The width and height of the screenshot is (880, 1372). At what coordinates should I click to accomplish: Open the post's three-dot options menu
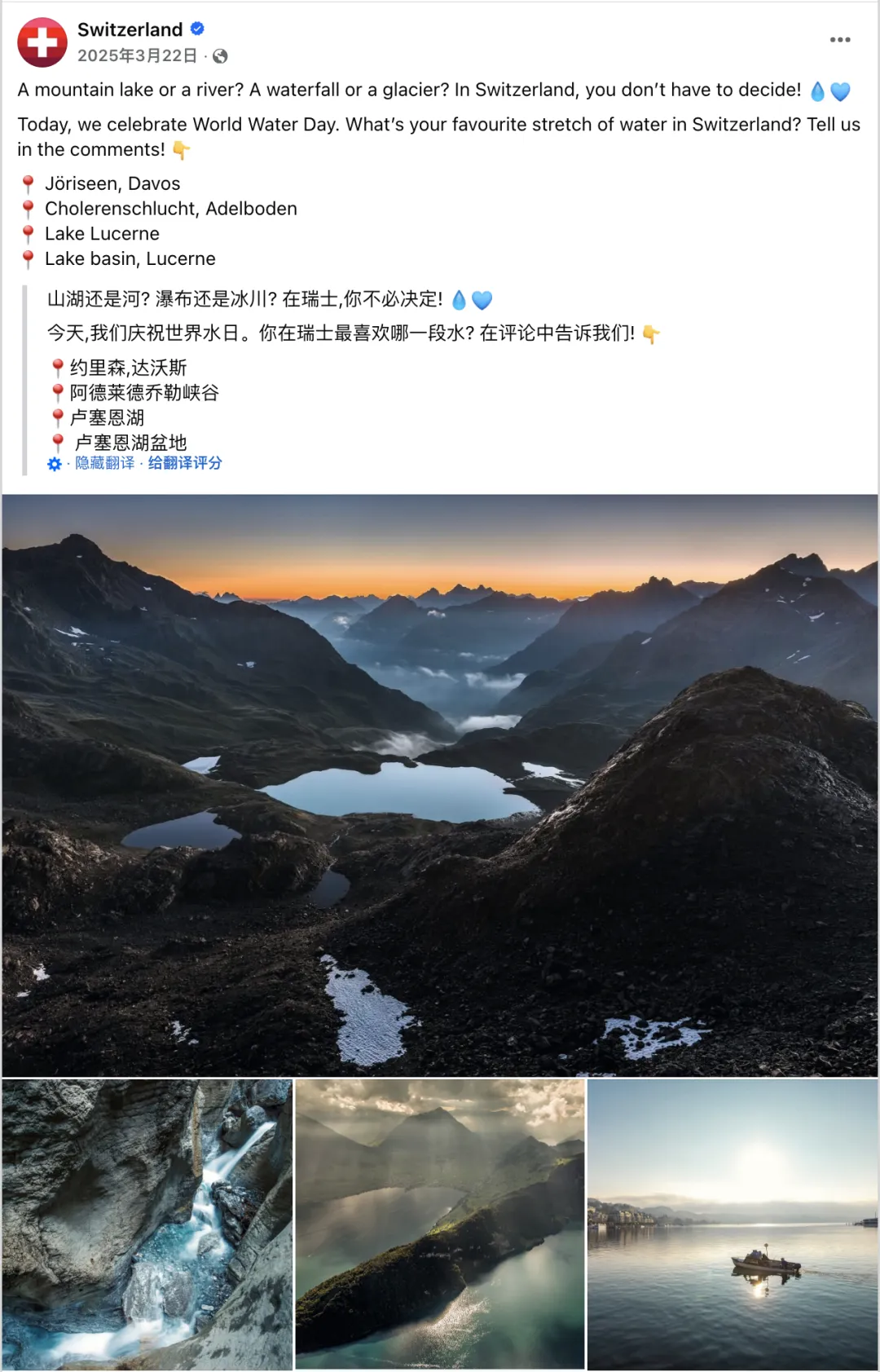click(x=839, y=40)
